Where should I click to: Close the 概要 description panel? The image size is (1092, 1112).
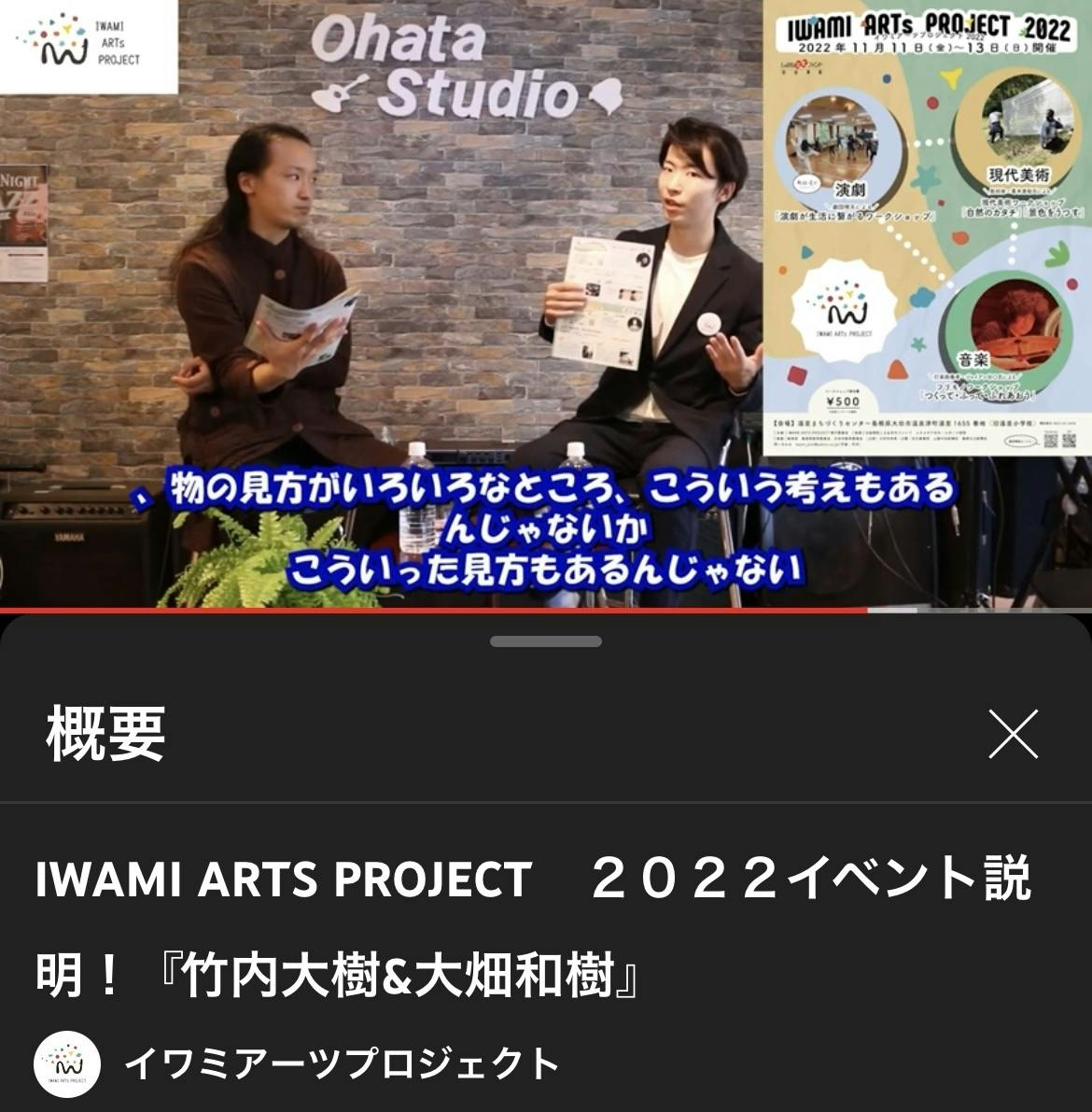1013,734
